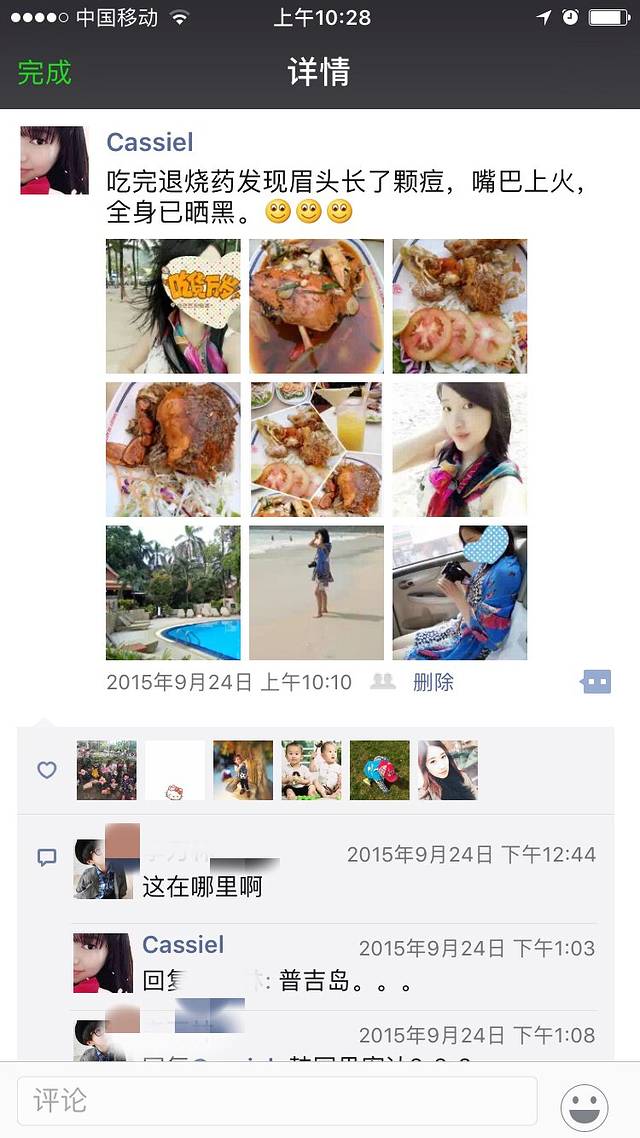The width and height of the screenshot is (640, 1138).
Task: Open the food collage photo with juice
Action: coord(316,449)
